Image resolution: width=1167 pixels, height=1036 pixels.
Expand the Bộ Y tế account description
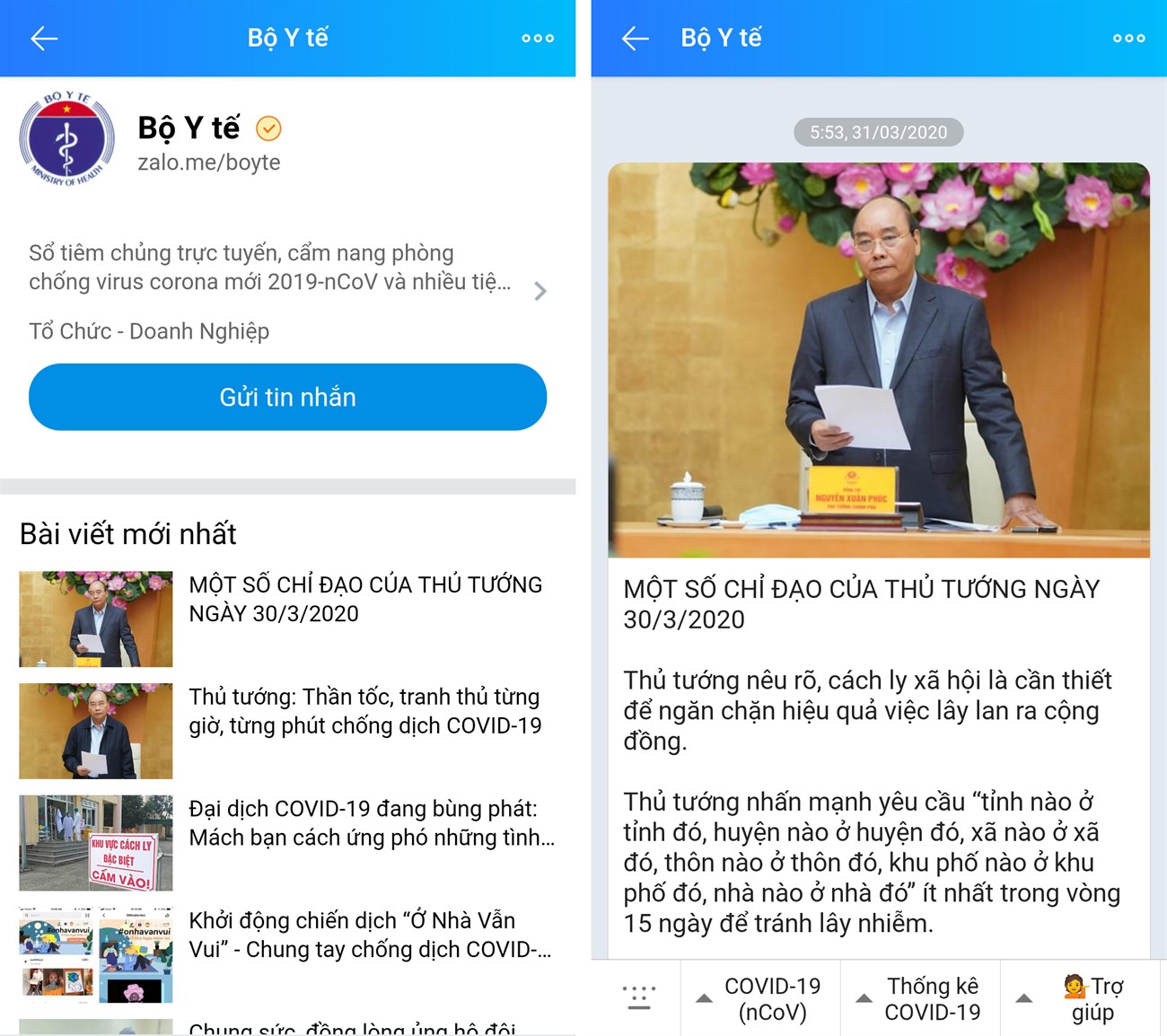[x=540, y=291]
